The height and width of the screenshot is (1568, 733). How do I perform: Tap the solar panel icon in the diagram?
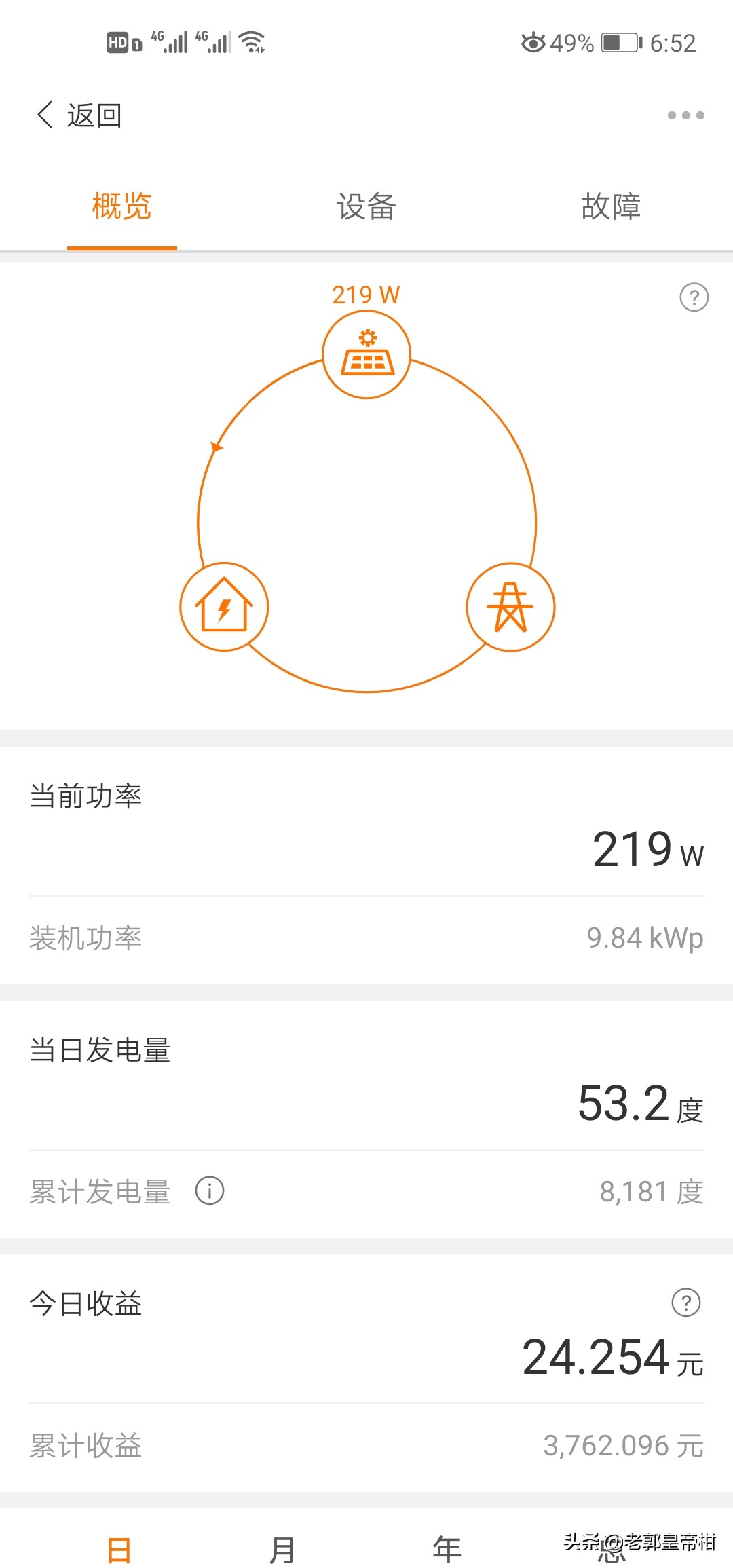click(366, 354)
